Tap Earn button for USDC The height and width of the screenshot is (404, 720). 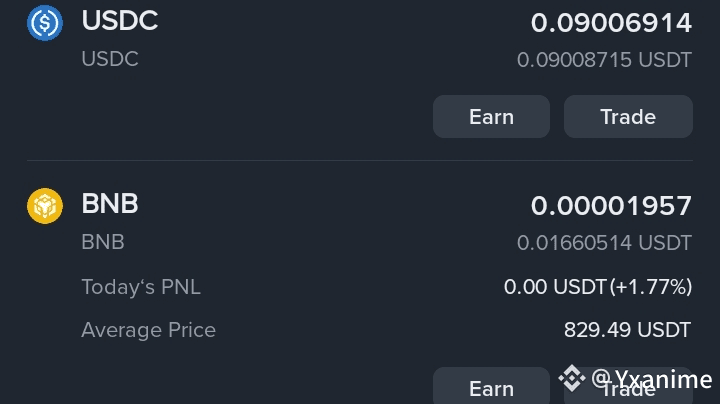point(491,117)
